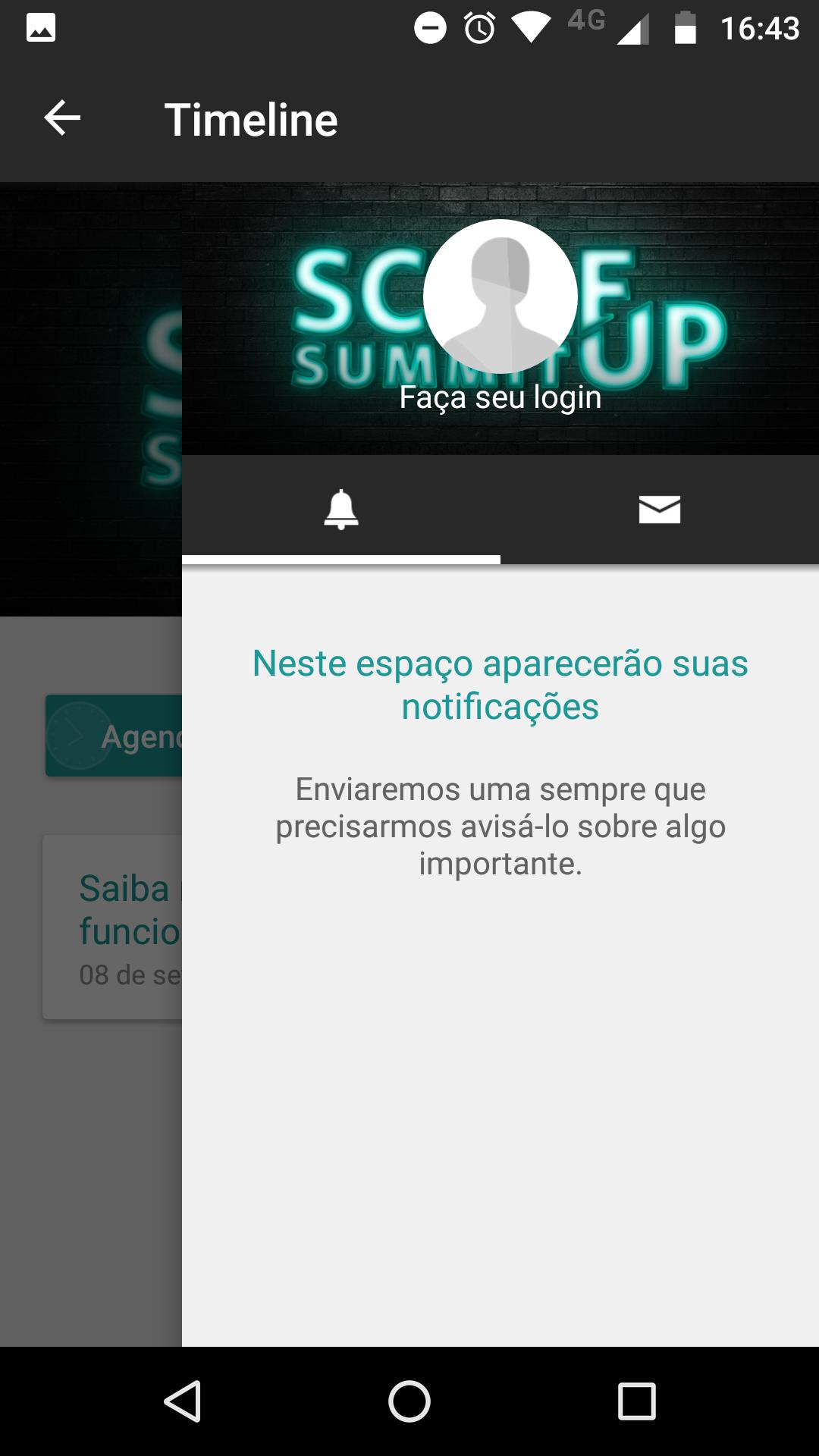
Task: Switch to the messages envelope tab
Action: click(659, 509)
